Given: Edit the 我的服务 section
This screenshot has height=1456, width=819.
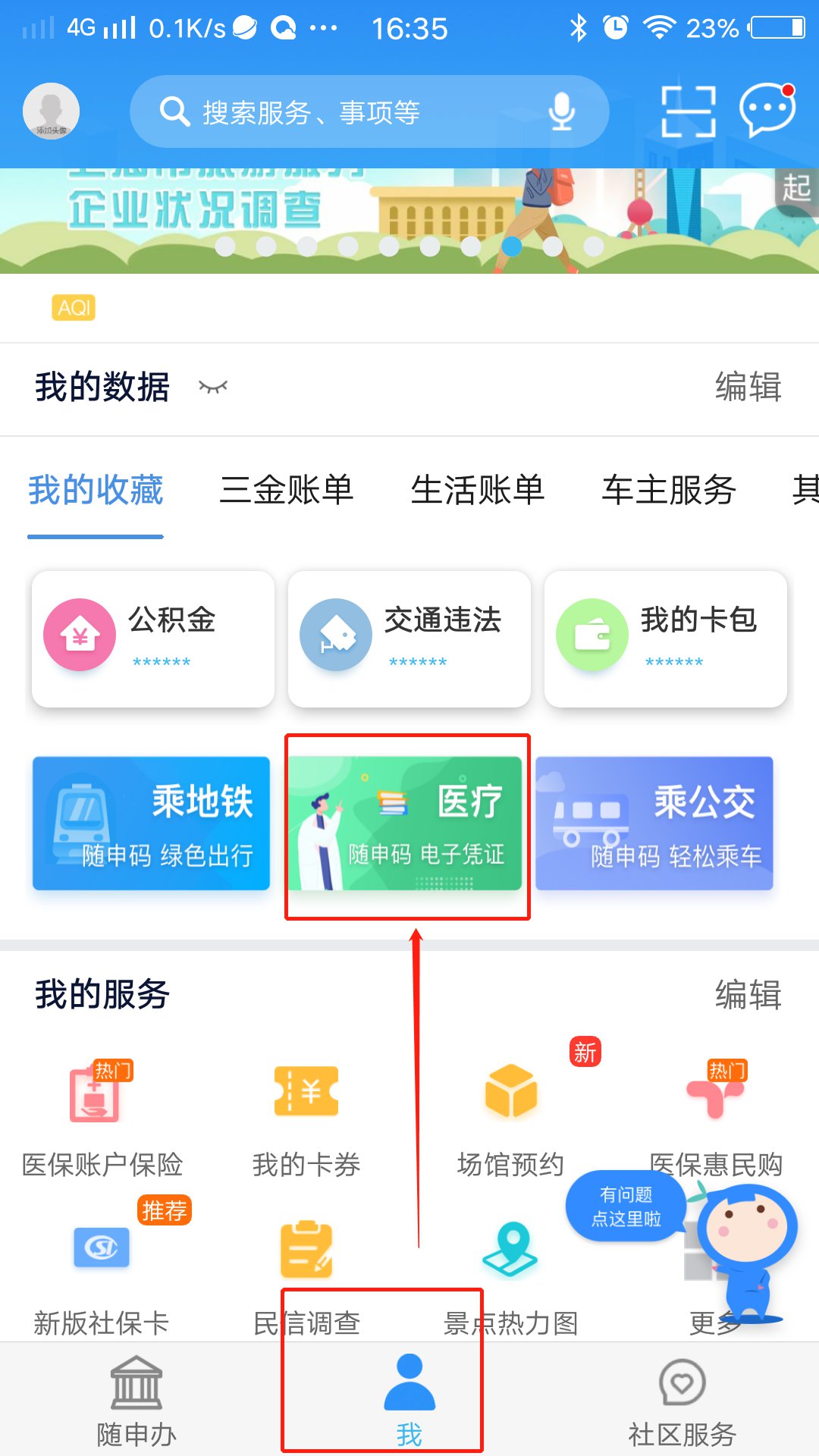Looking at the screenshot, I should point(748,994).
